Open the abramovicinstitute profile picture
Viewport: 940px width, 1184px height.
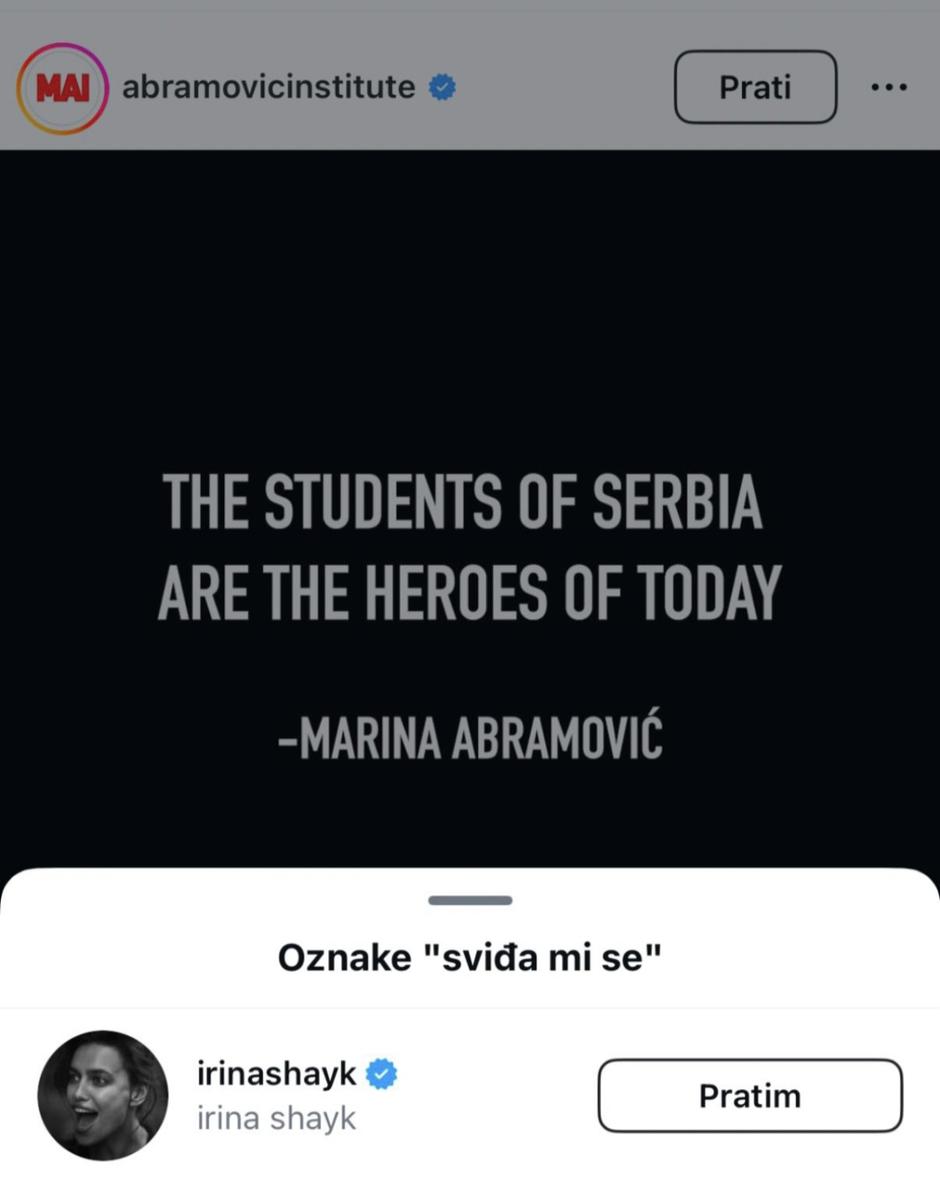tap(62, 88)
